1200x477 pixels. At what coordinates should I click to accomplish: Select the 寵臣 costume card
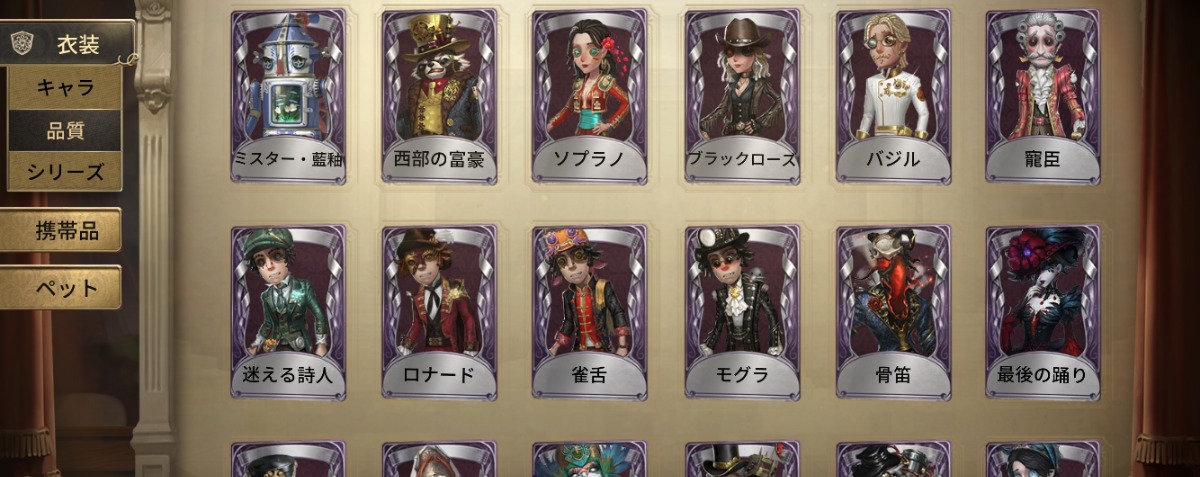coord(1043,95)
